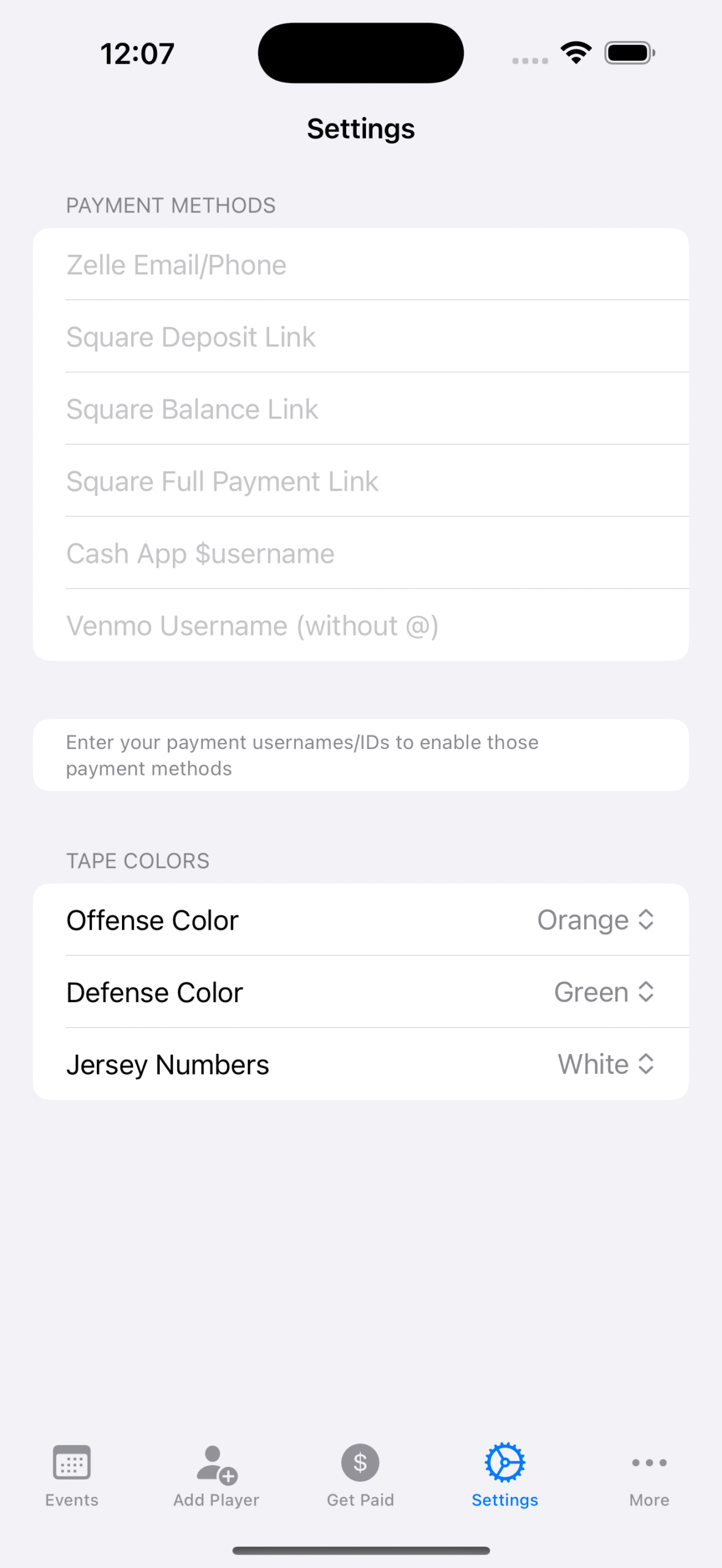The width and height of the screenshot is (722, 1568).
Task: Focus the Square Deposit Link field
Action: [x=361, y=336]
